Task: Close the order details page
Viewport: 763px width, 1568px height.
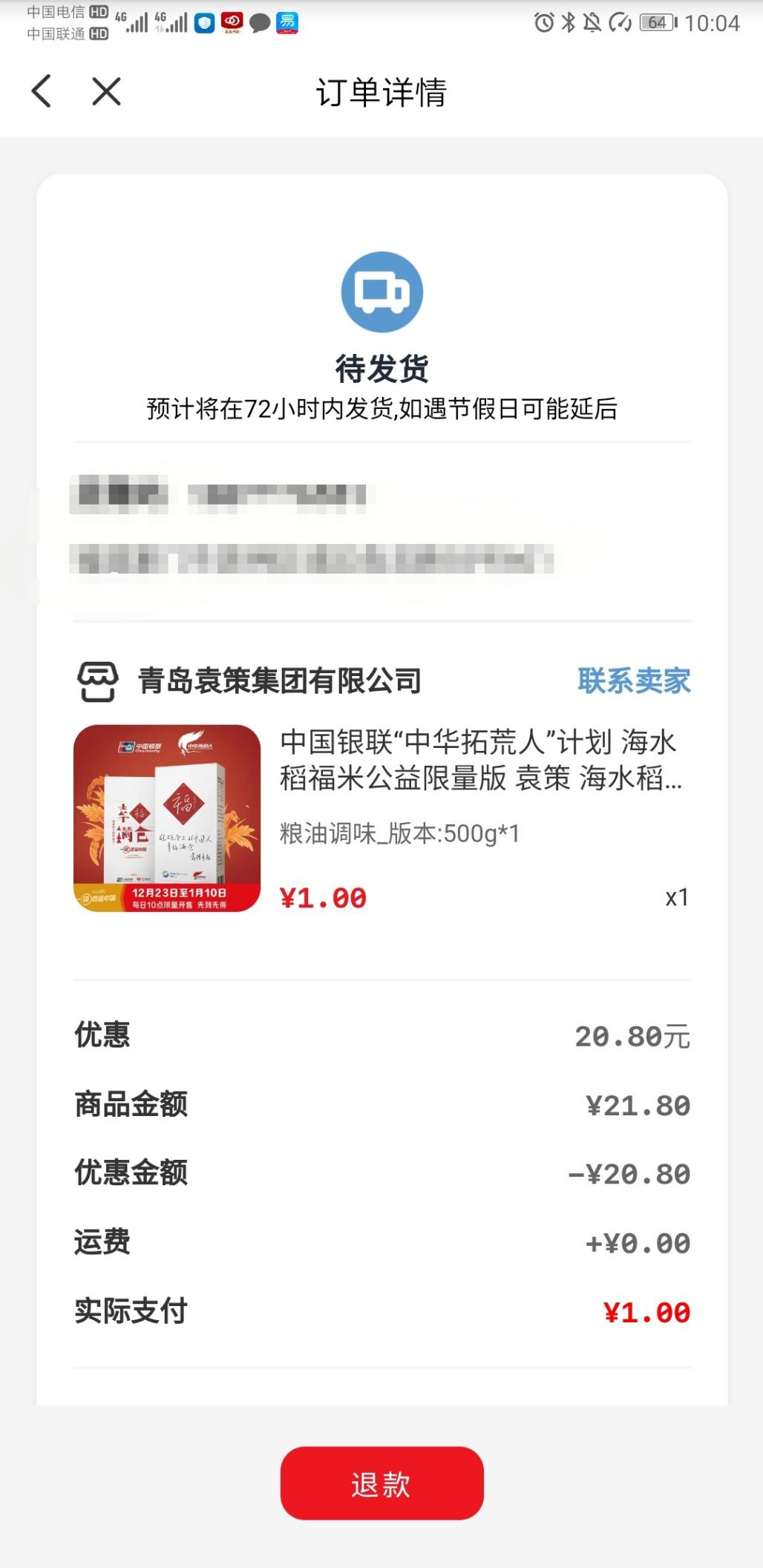Action: click(x=106, y=92)
